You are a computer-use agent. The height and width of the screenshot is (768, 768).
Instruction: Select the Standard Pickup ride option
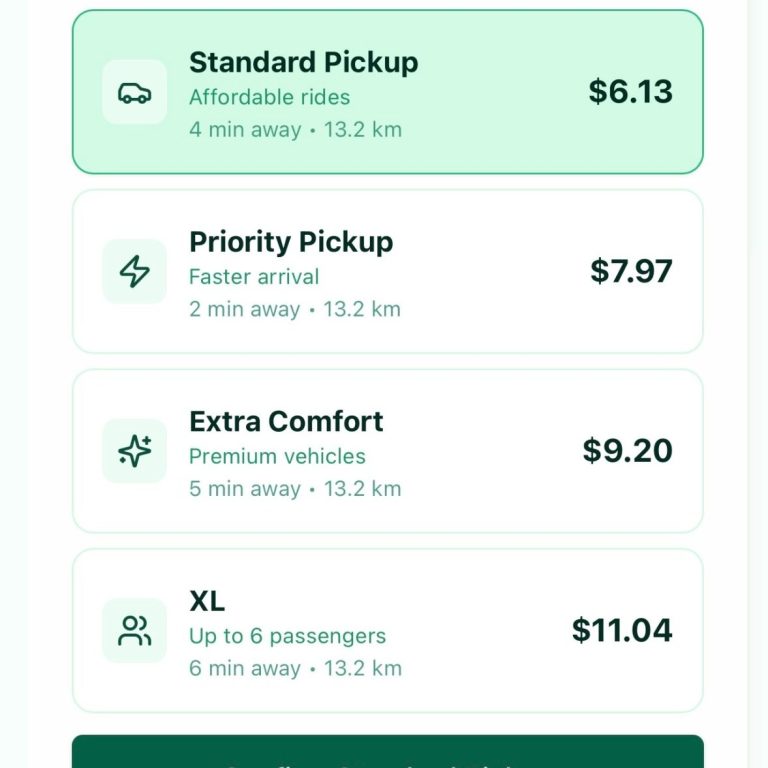click(387, 92)
